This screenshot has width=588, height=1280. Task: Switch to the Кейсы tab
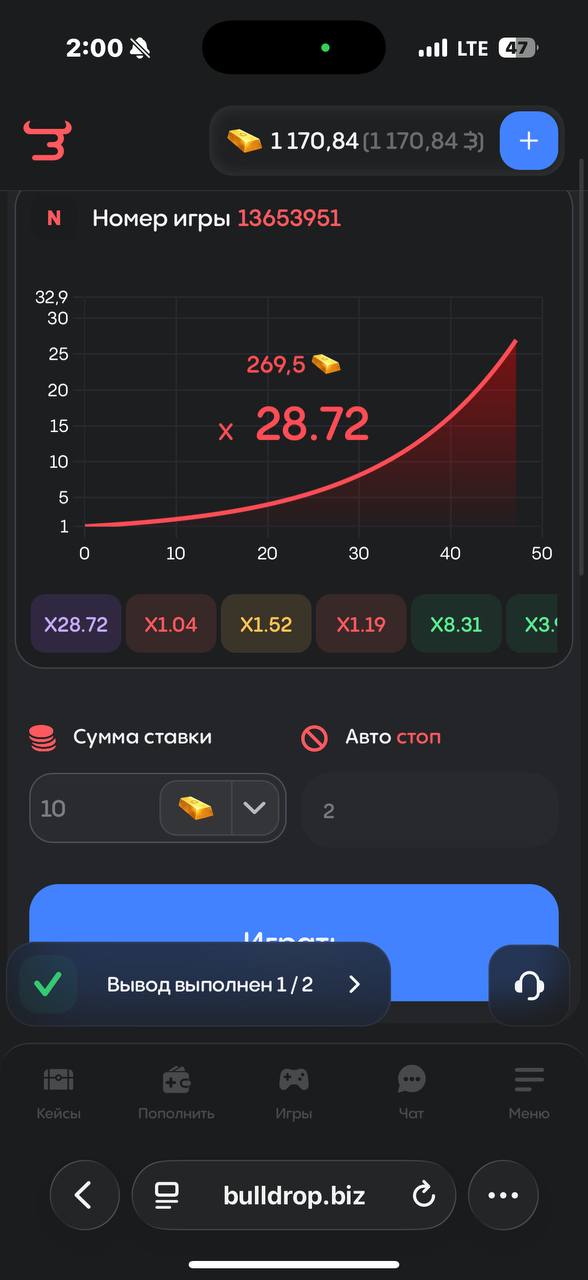[x=58, y=1093]
